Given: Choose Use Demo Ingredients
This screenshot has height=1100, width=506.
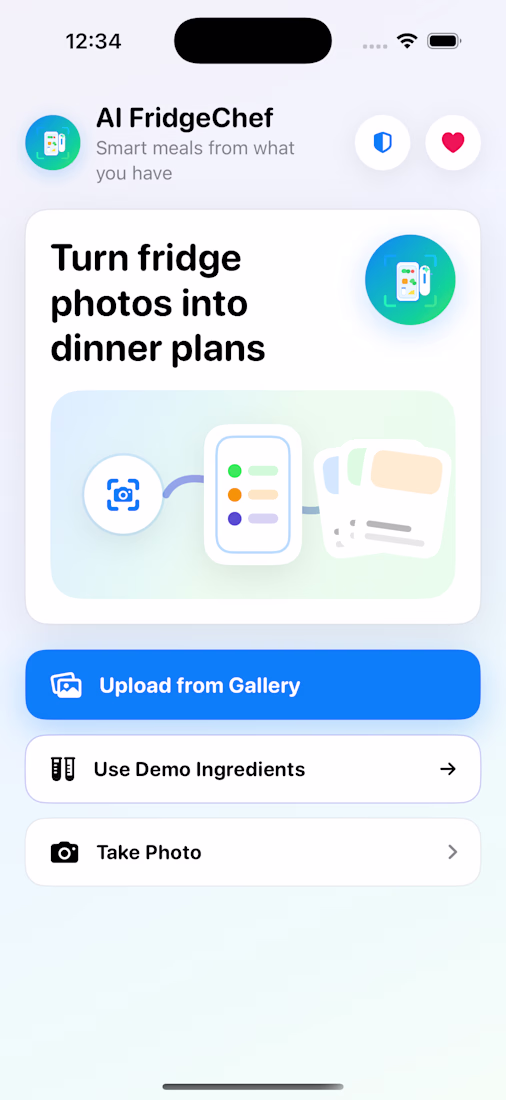Looking at the screenshot, I should (253, 769).
